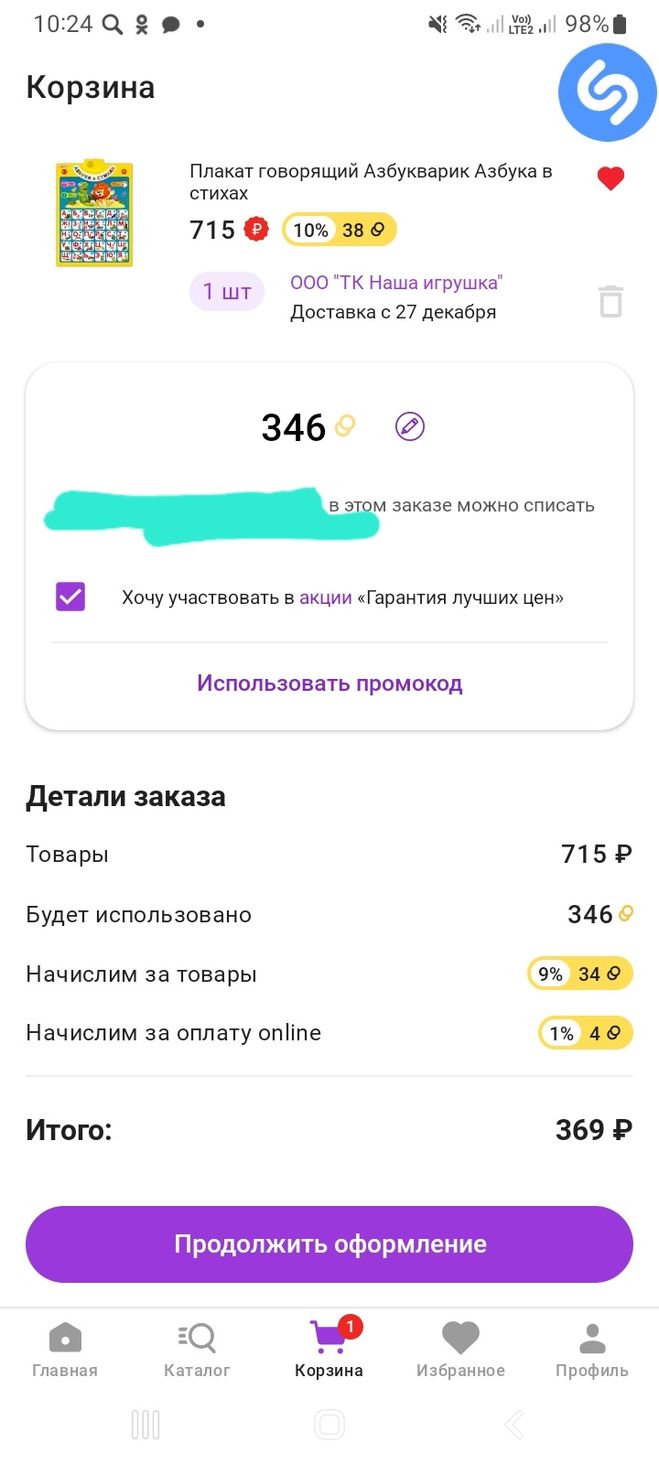The height and width of the screenshot is (1464, 659).
Task: Open the Плакат говорящий Азбукварик product image
Action: pyautogui.click(x=94, y=212)
